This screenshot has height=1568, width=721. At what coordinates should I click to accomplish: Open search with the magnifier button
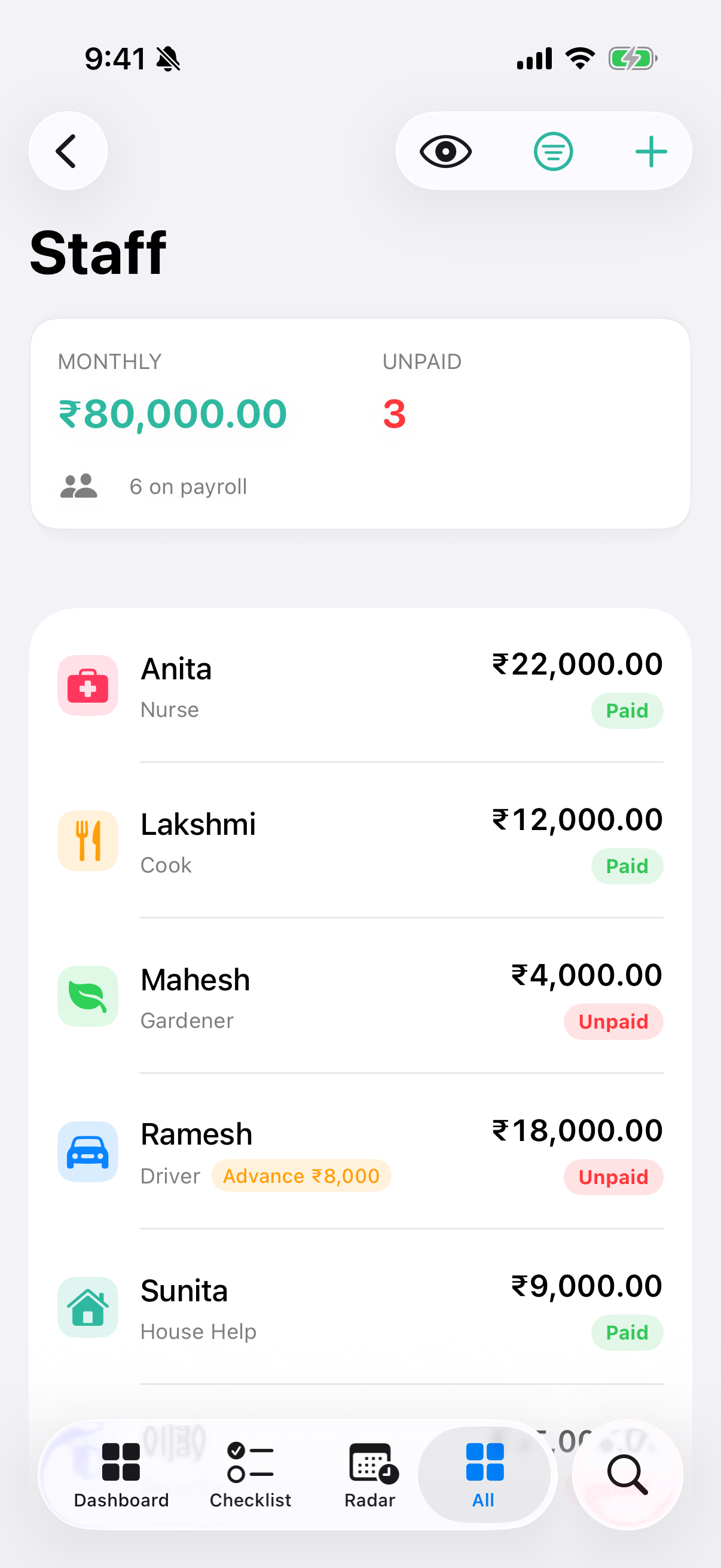pos(627,1475)
